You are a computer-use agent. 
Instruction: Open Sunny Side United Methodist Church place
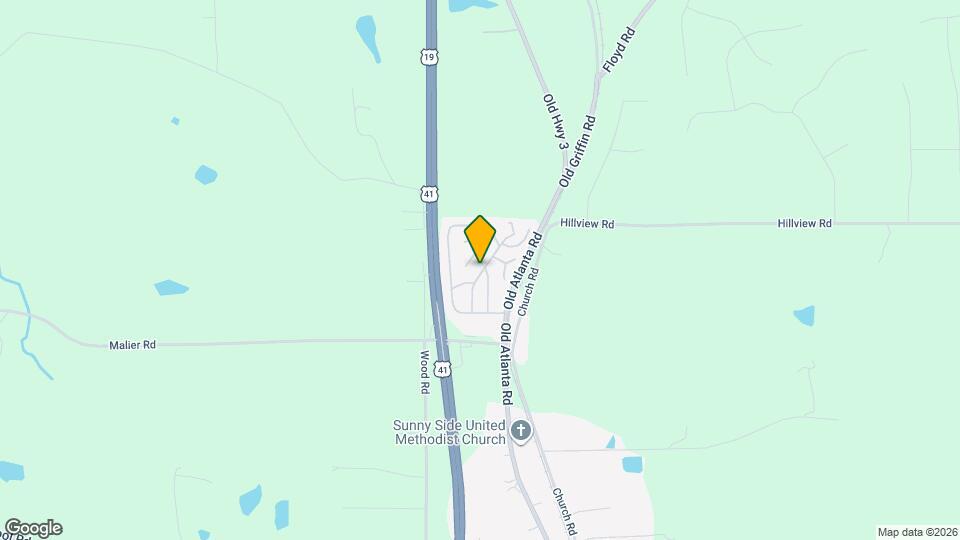point(520,431)
